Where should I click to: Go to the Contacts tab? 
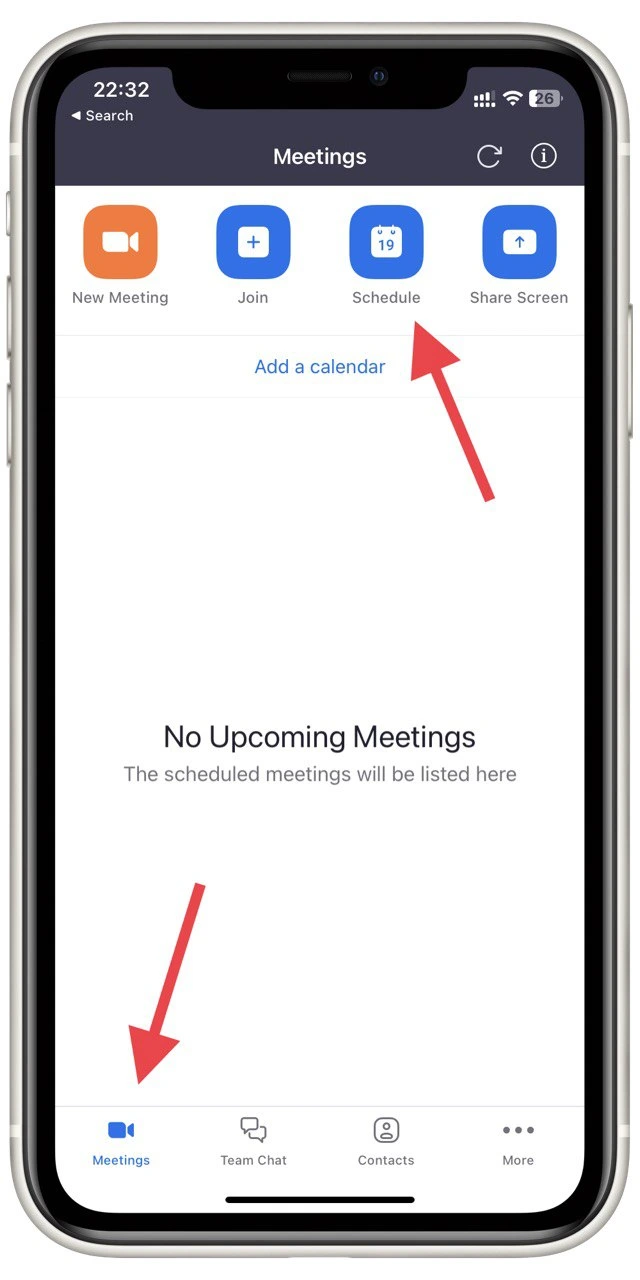tap(386, 1143)
